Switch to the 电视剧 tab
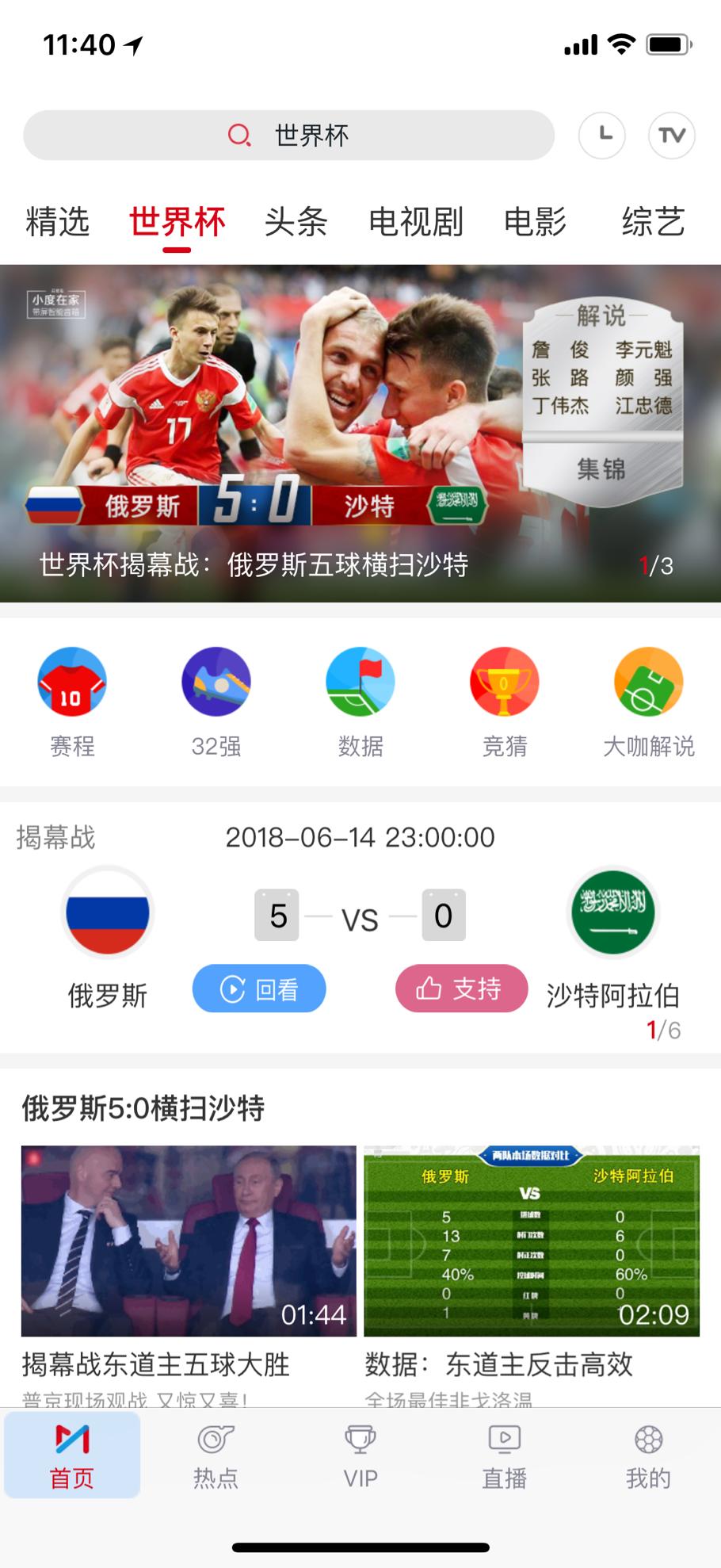721x1568 pixels. point(415,223)
